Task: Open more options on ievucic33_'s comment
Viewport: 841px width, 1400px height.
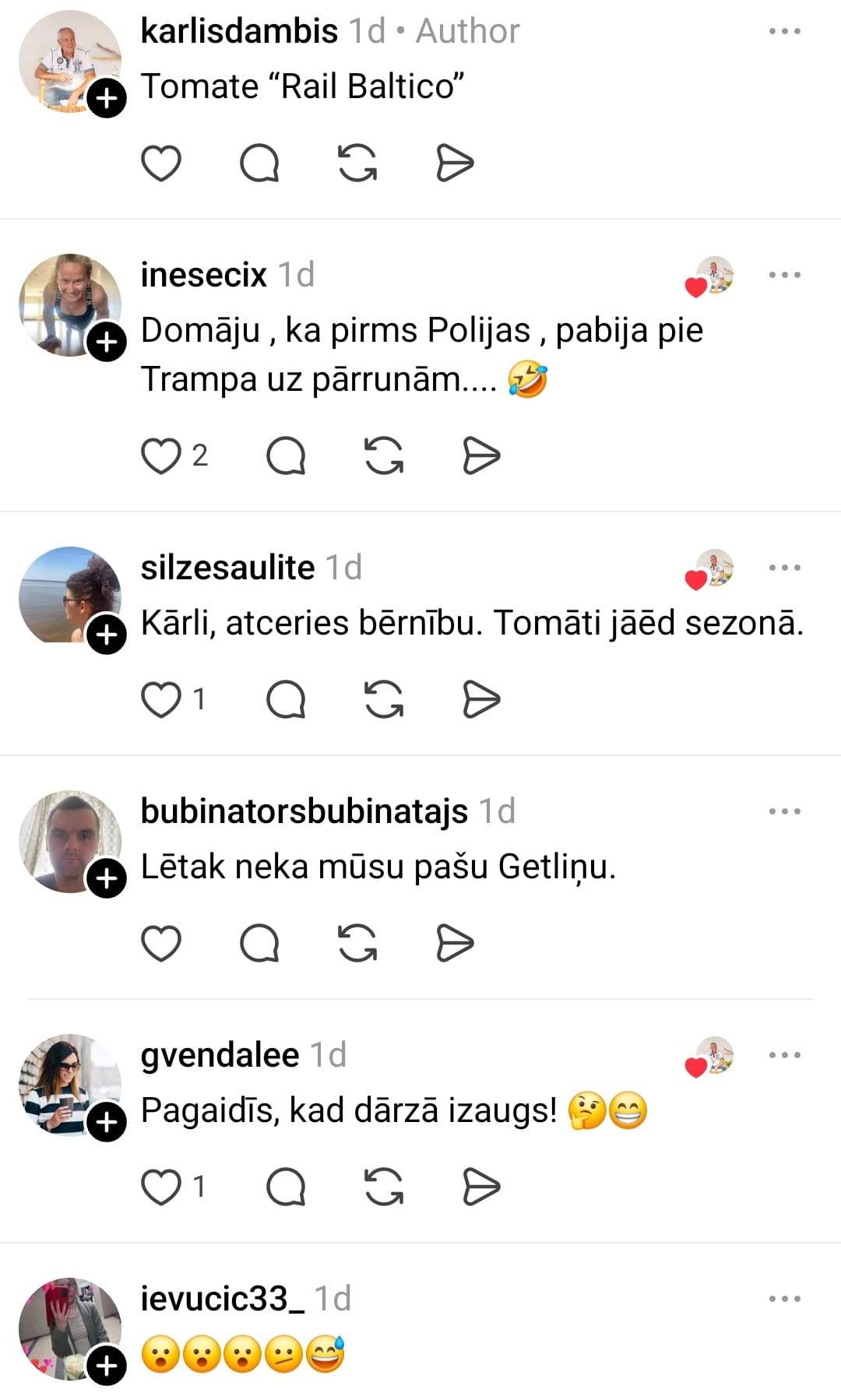Action: [x=784, y=1299]
